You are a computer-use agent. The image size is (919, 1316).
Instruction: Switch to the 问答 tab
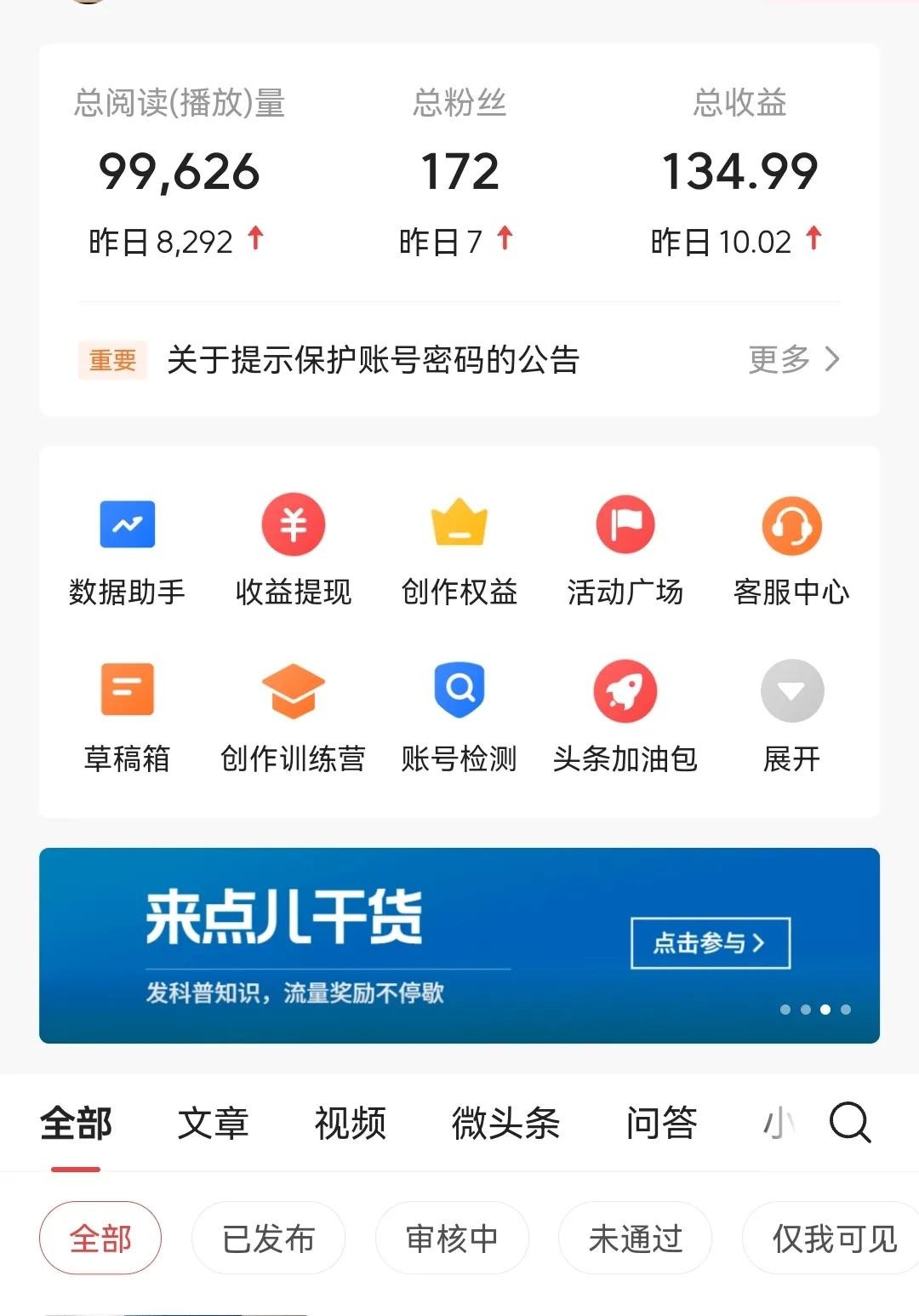tap(661, 1123)
